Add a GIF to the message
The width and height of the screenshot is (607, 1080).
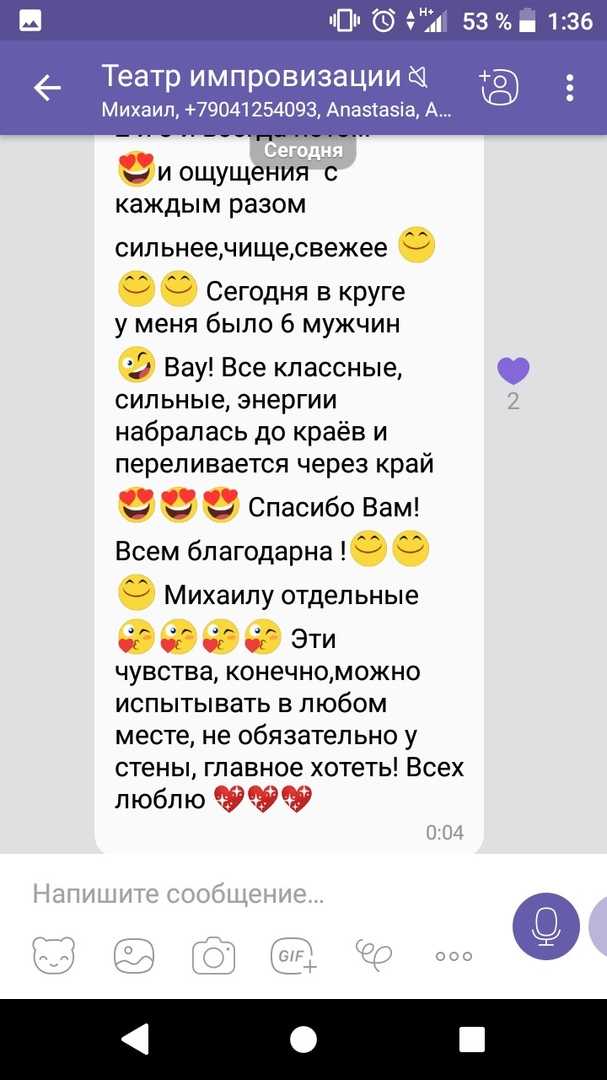pos(294,956)
